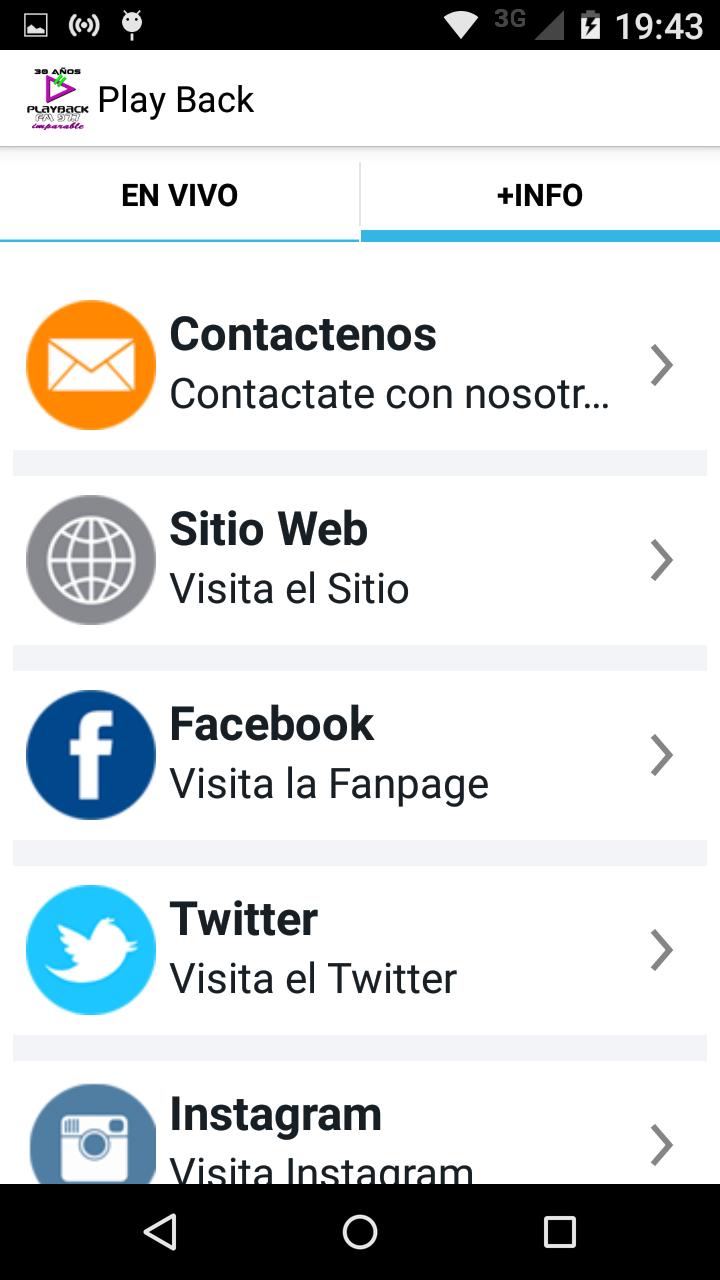Go to the Twitter row
The image size is (720, 1280).
(360, 950)
